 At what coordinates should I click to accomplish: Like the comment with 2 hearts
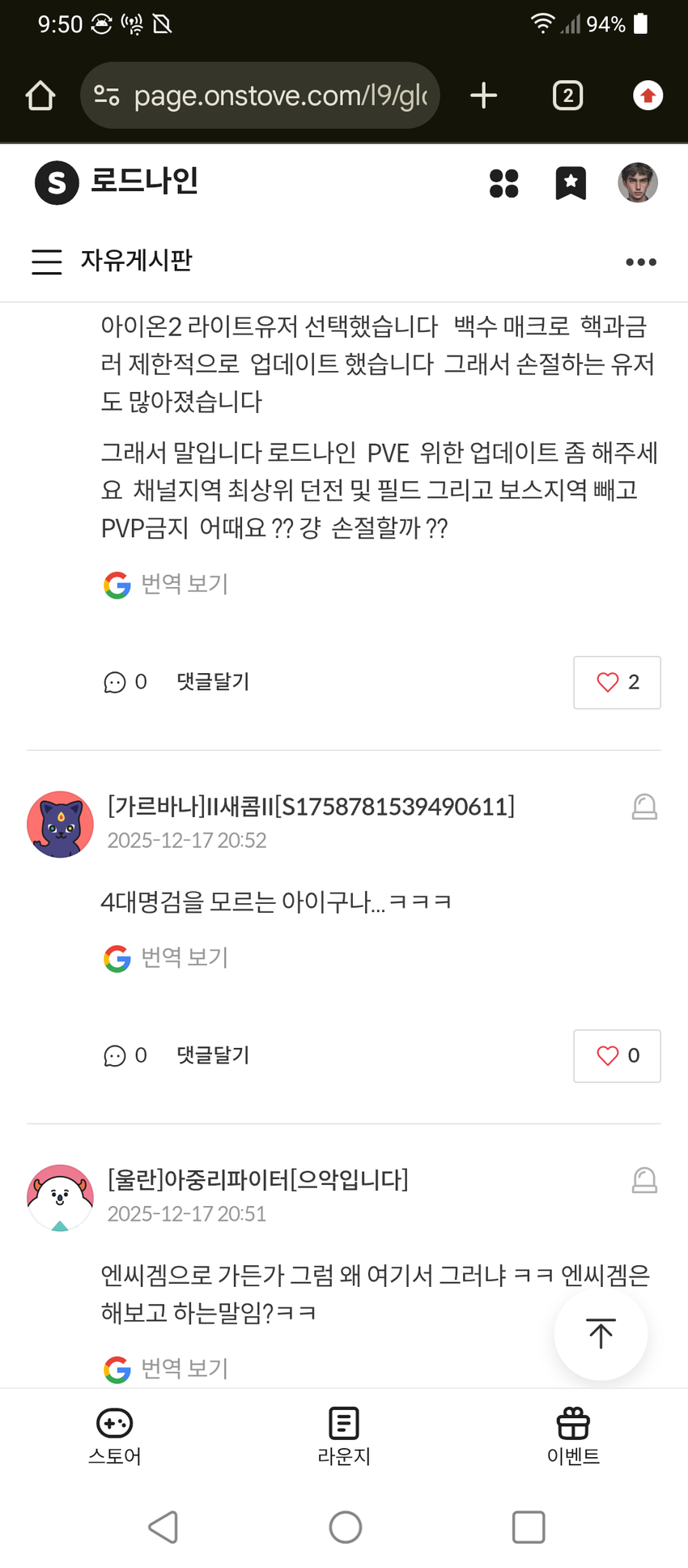pyautogui.click(x=617, y=682)
